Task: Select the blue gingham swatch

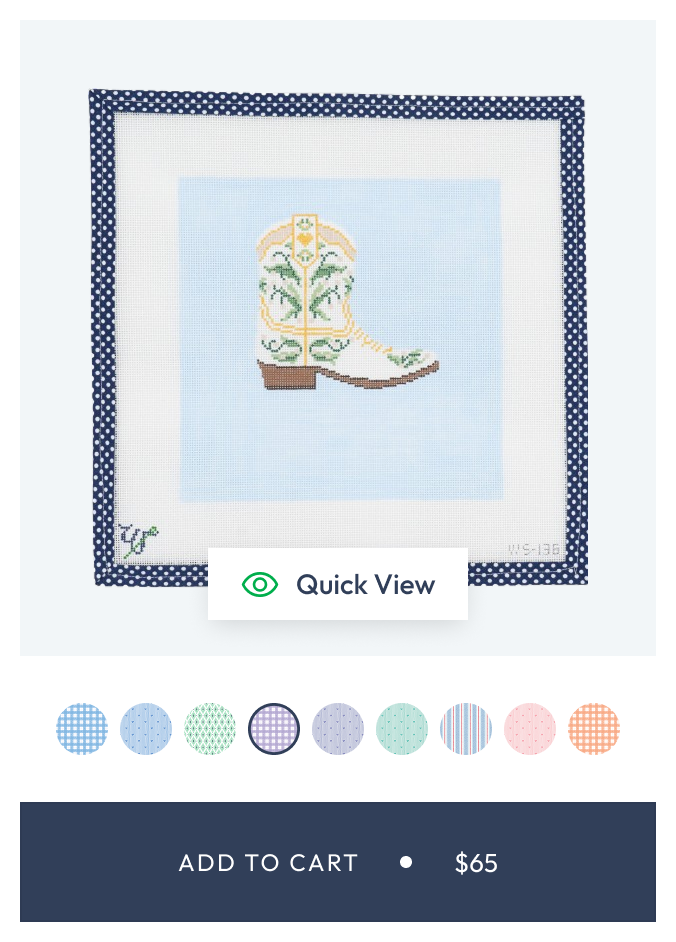Action: pos(82,729)
